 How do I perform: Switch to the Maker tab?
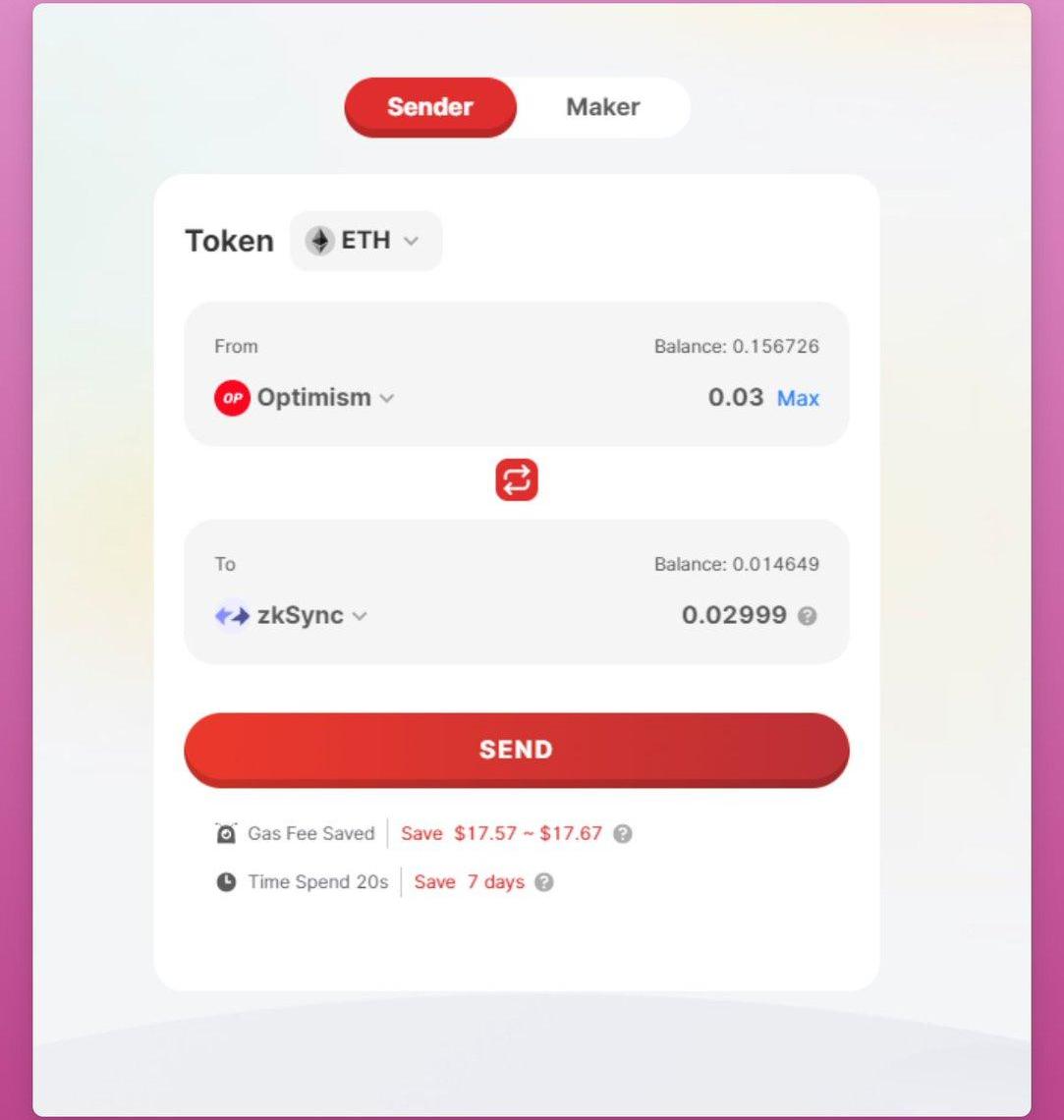(x=602, y=107)
